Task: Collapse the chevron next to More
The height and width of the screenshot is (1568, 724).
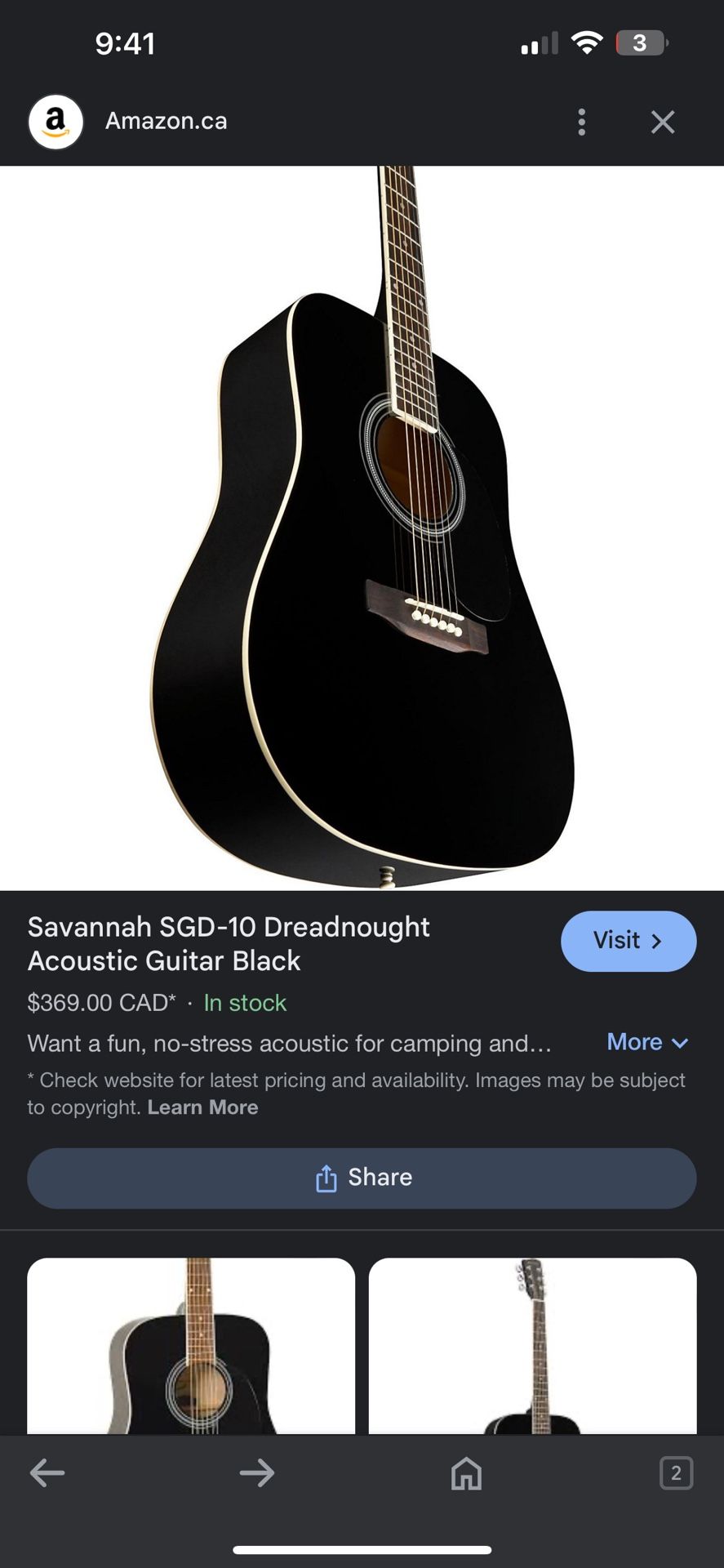Action: pos(681,1043)
